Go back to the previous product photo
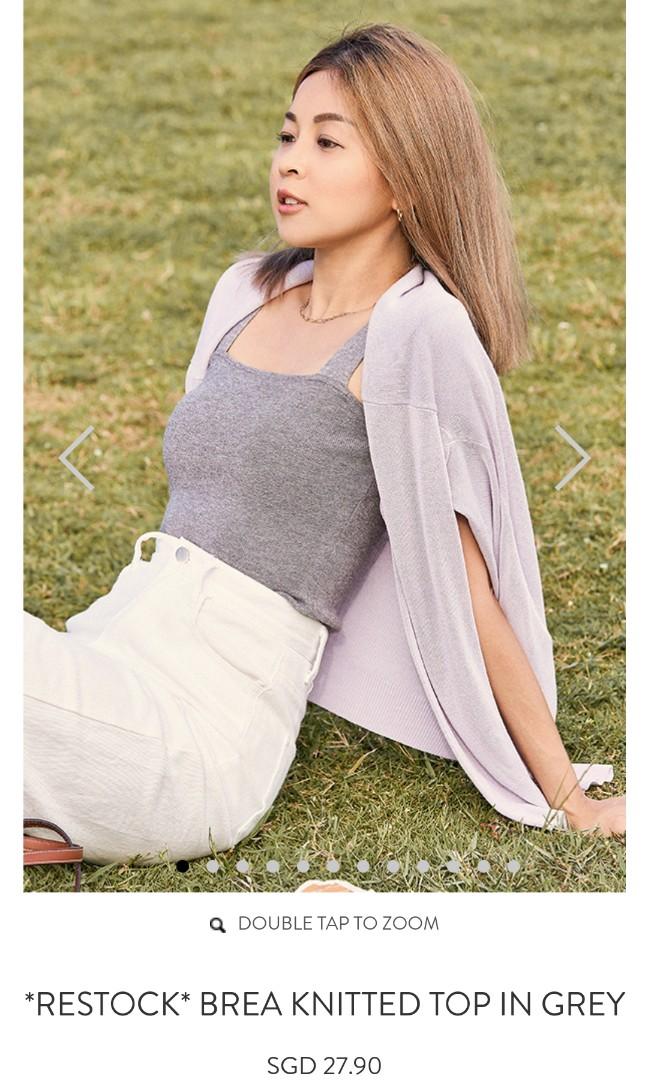This screenshot has width=648, height=1080. pyautogui.click(x=77, y=458)
